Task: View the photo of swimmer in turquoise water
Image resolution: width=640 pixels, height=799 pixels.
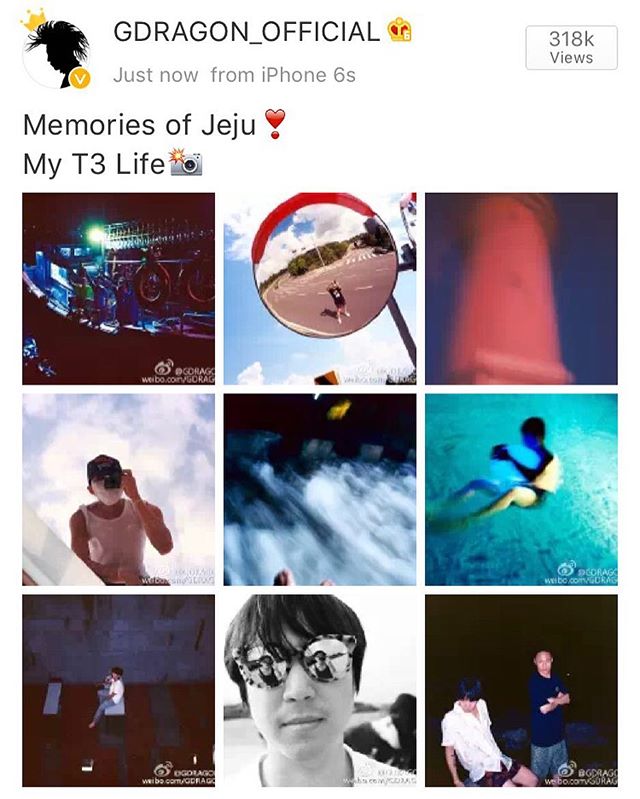Action: tap(521, 489)
